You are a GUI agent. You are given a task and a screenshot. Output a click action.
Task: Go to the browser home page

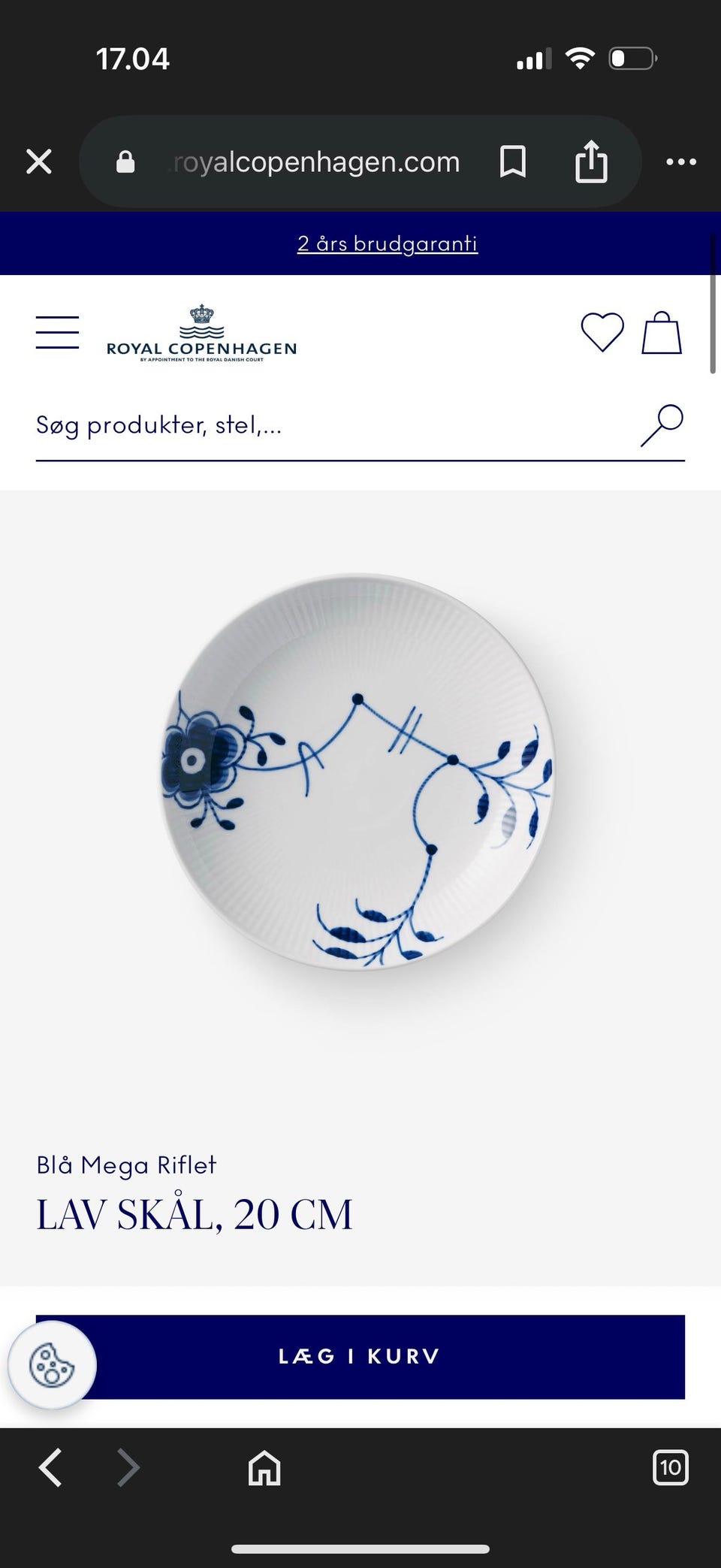[264, 1467]
